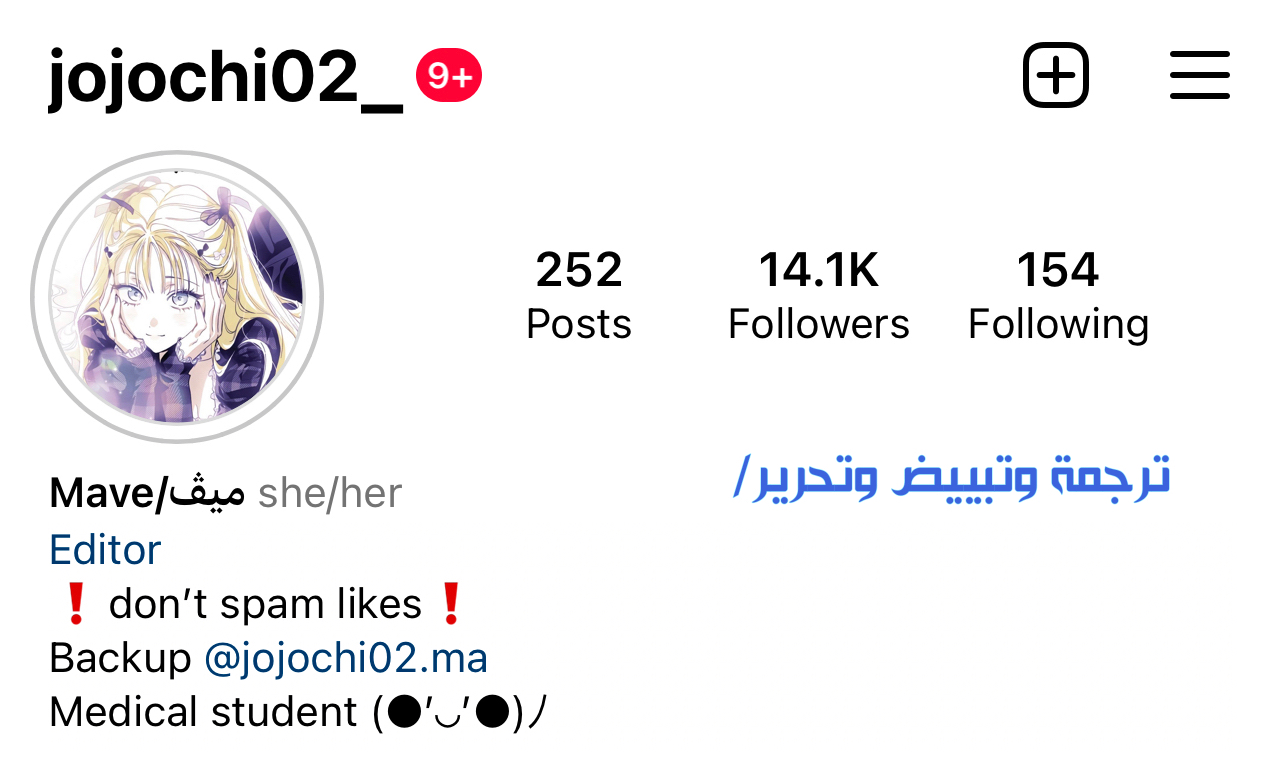Open the create new post plus icon
1284x769 pixels.
[x=1055, y=75]
